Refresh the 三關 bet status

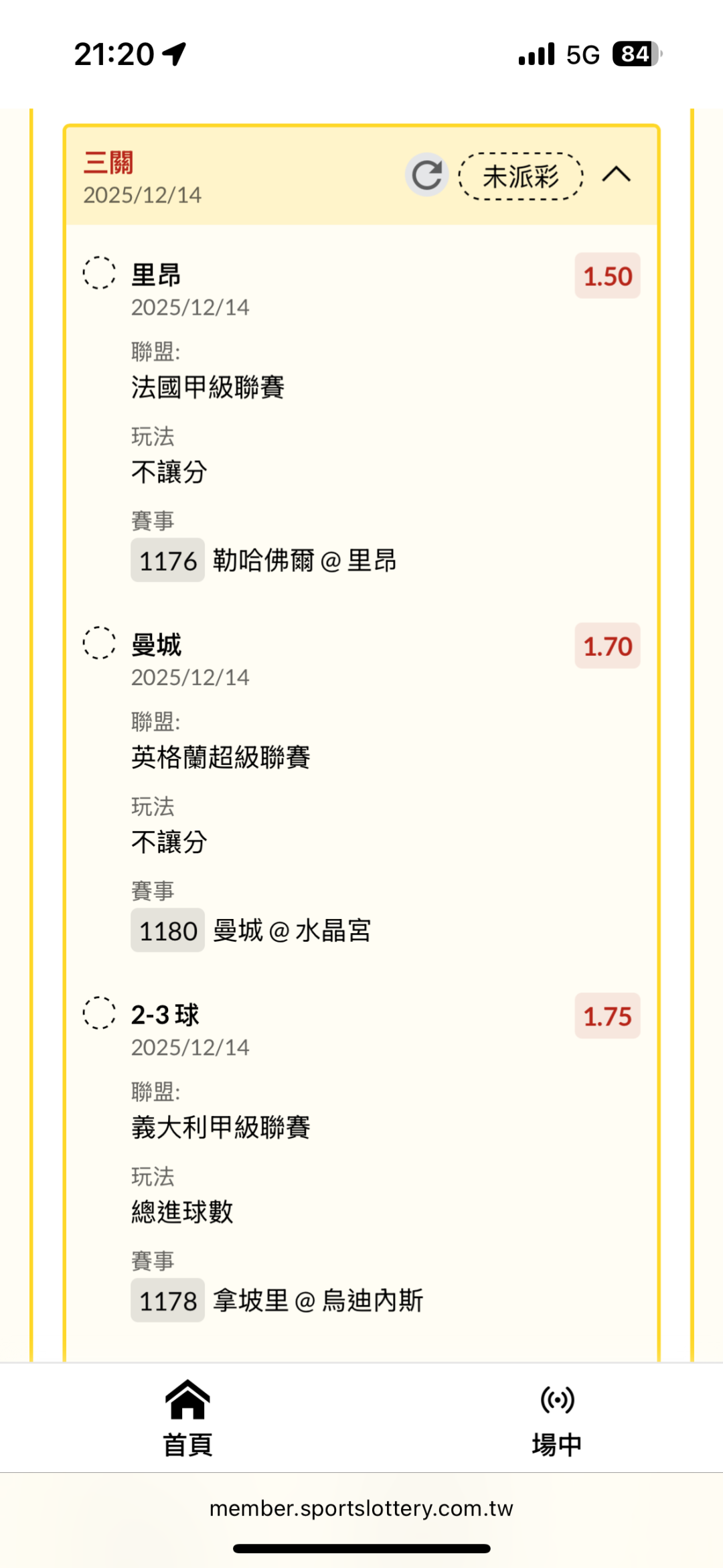pyautogui.click(x=426, y=175)
